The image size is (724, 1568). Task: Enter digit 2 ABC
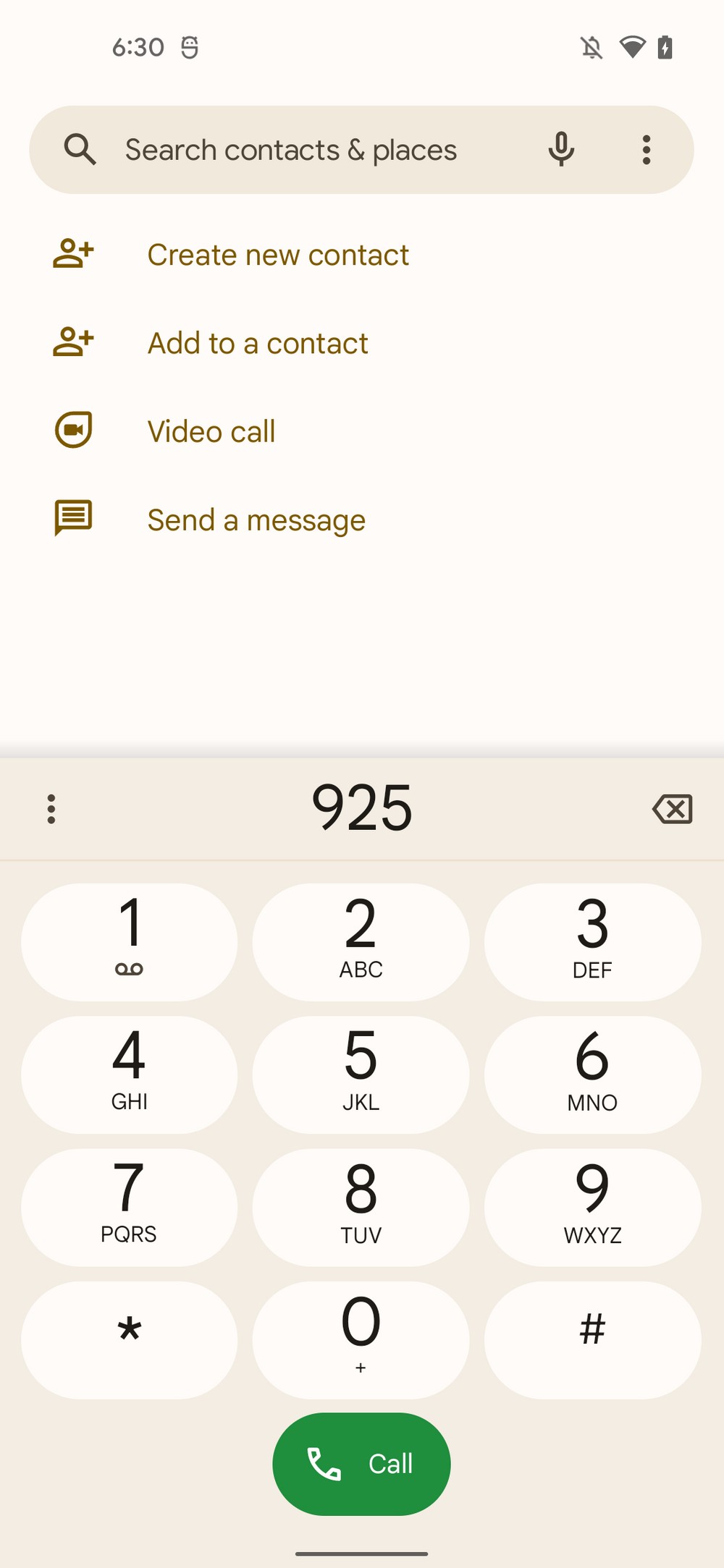click(361, 941)
